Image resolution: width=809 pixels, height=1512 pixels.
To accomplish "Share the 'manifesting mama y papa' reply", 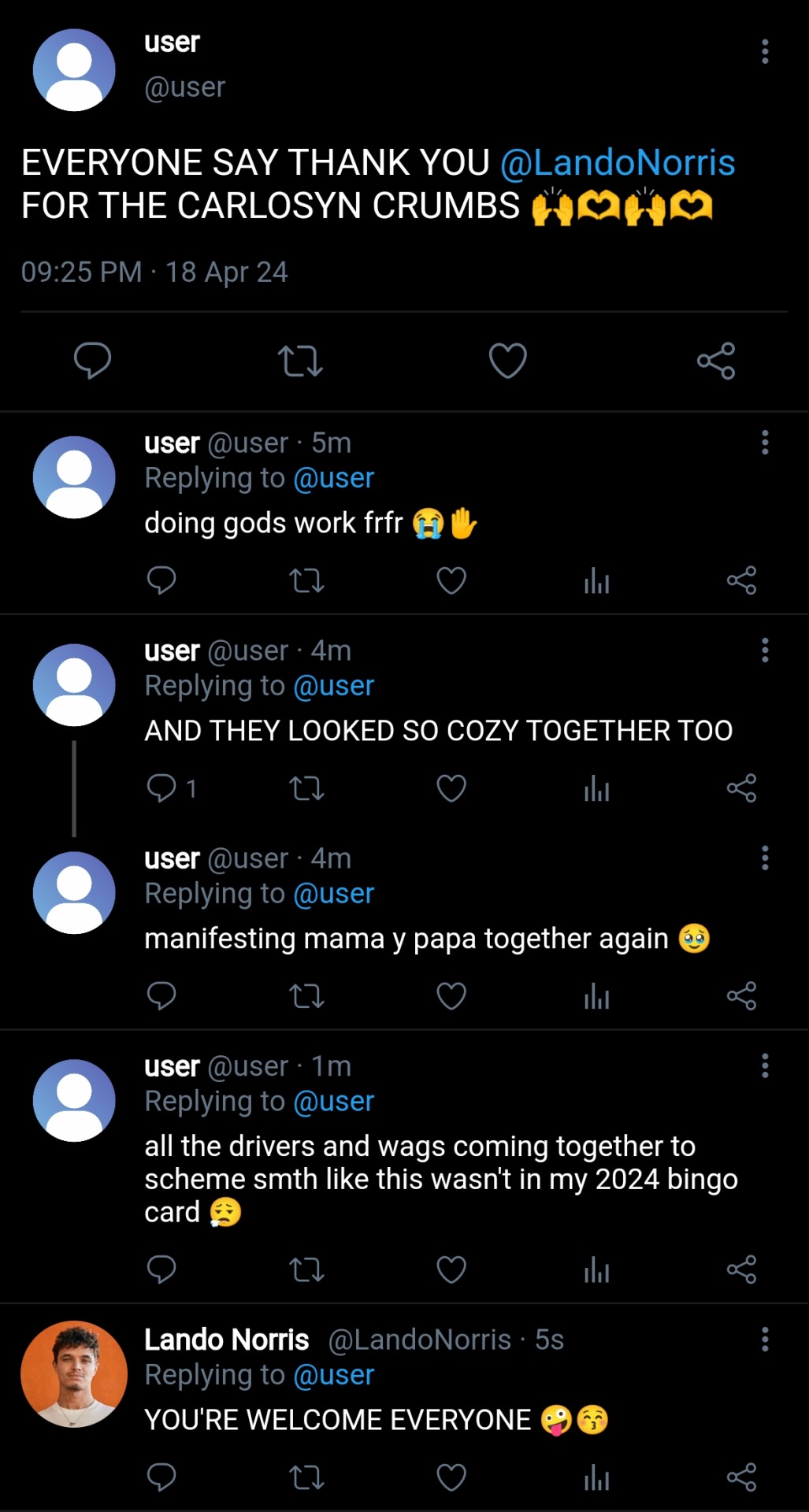I will point(741,996).
